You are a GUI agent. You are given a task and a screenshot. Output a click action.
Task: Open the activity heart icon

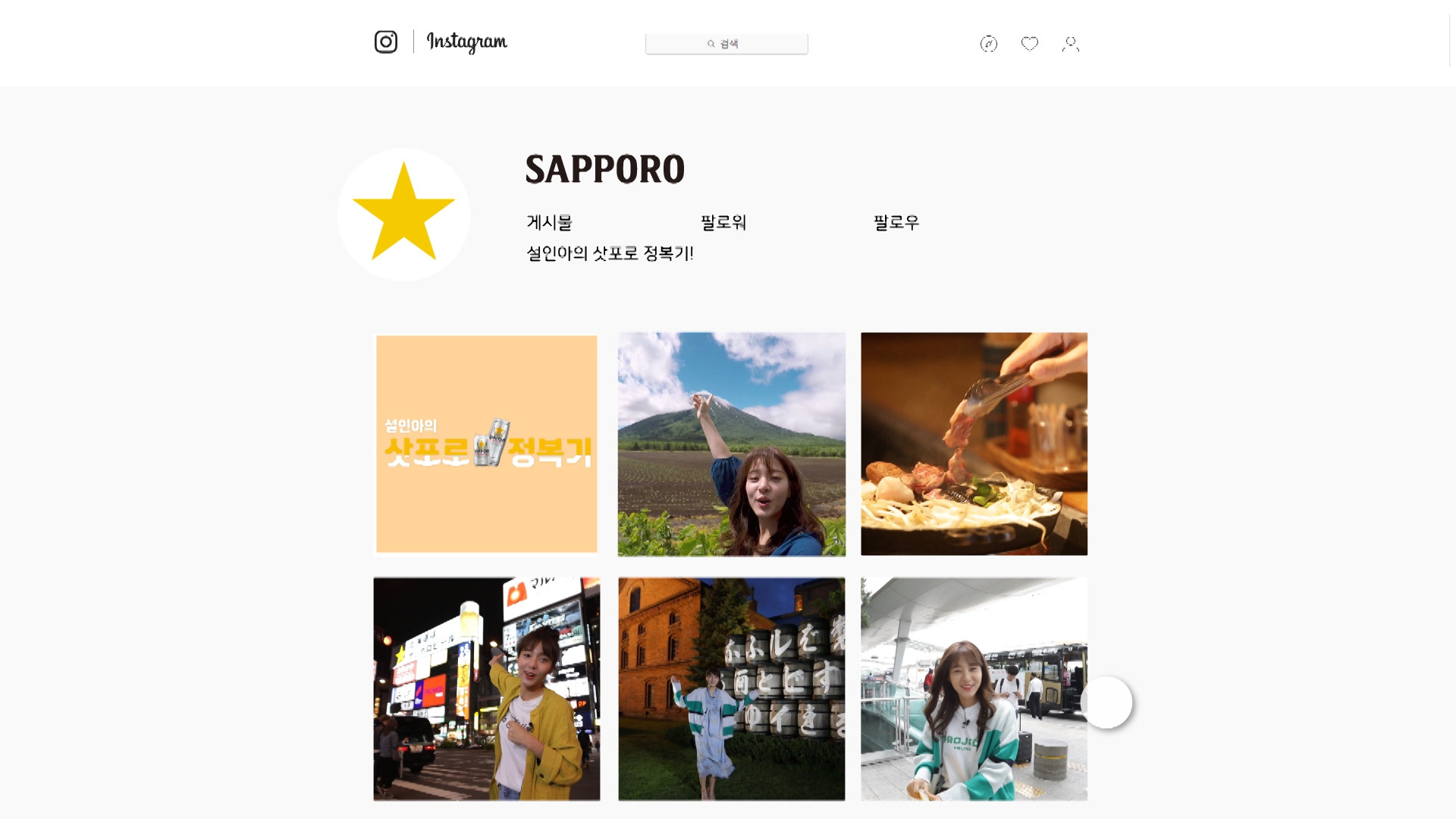pyautogui.click(x=1029, y=44)
